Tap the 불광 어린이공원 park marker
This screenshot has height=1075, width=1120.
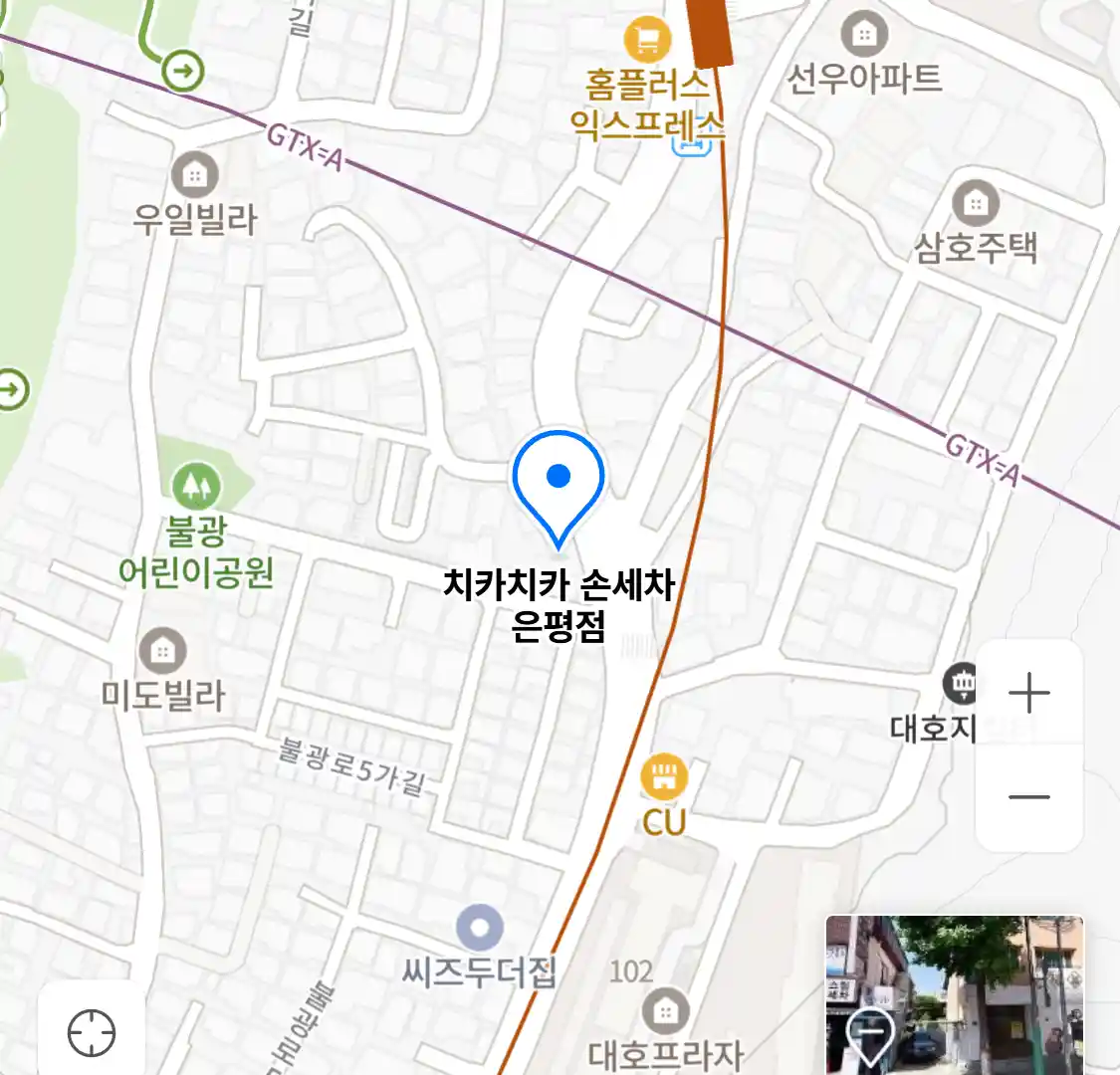[x=197, y=486]
